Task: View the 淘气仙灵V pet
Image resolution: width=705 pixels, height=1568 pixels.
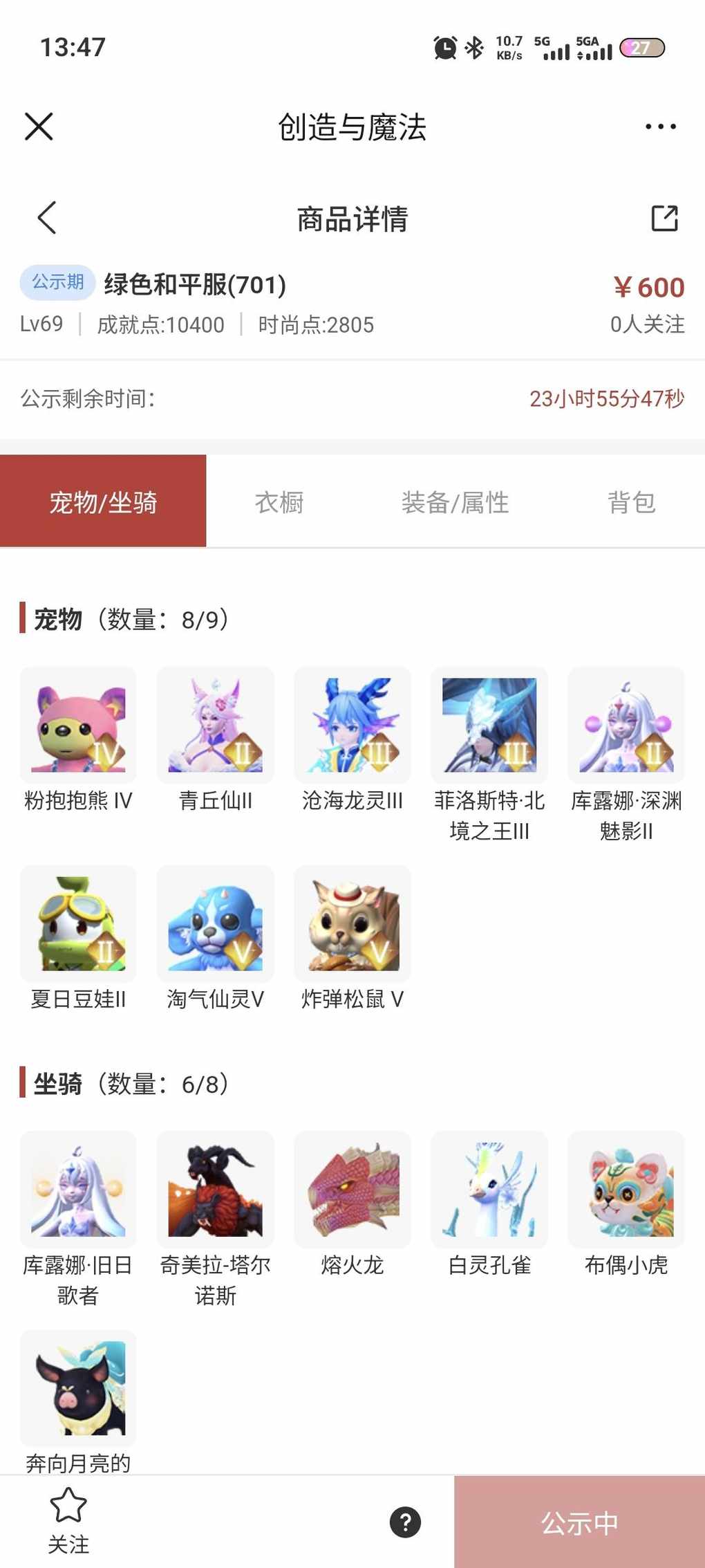Action: [216, 924]
